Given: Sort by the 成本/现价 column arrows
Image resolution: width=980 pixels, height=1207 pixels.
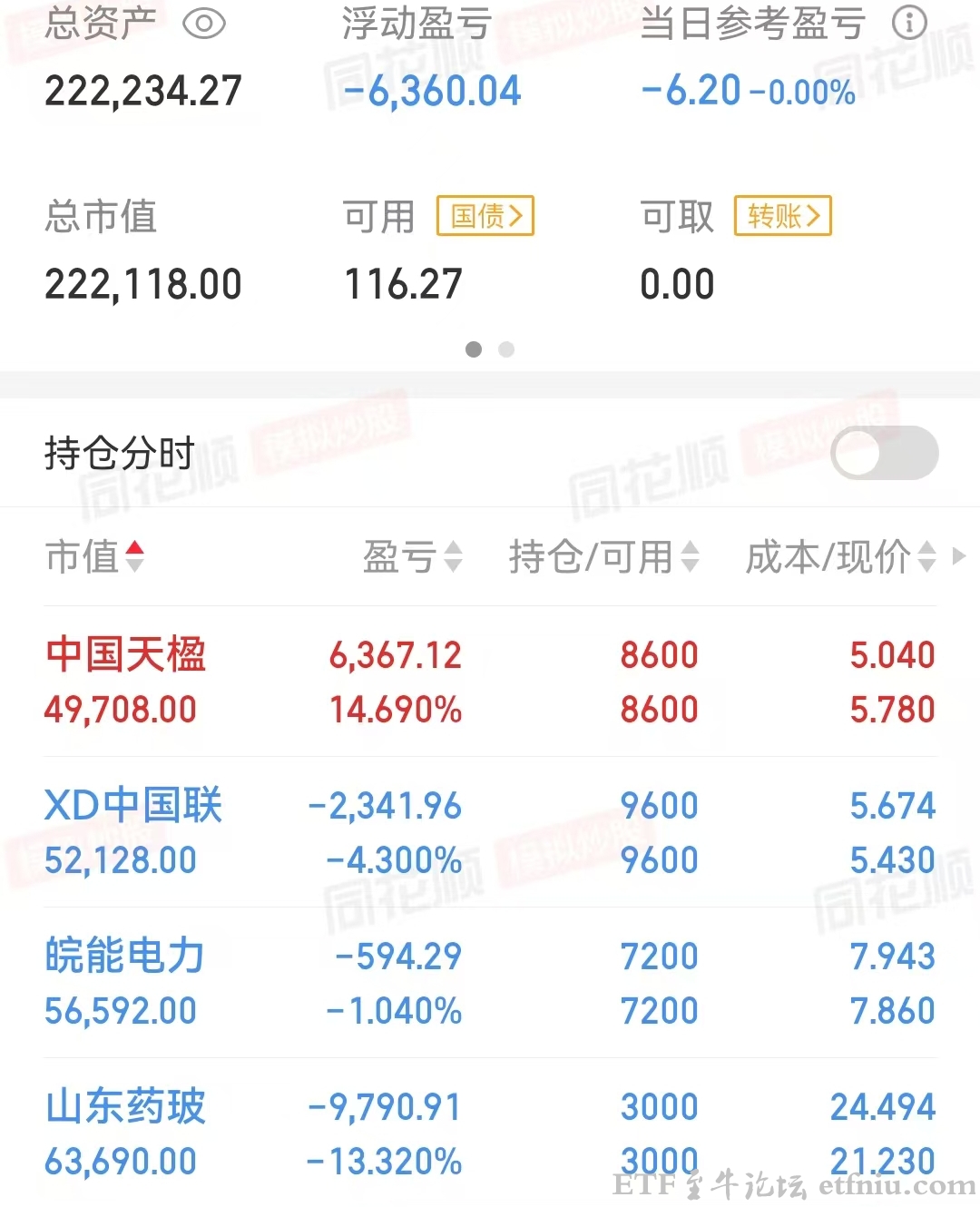Looking at the screenshot, I should pos(926,556).
